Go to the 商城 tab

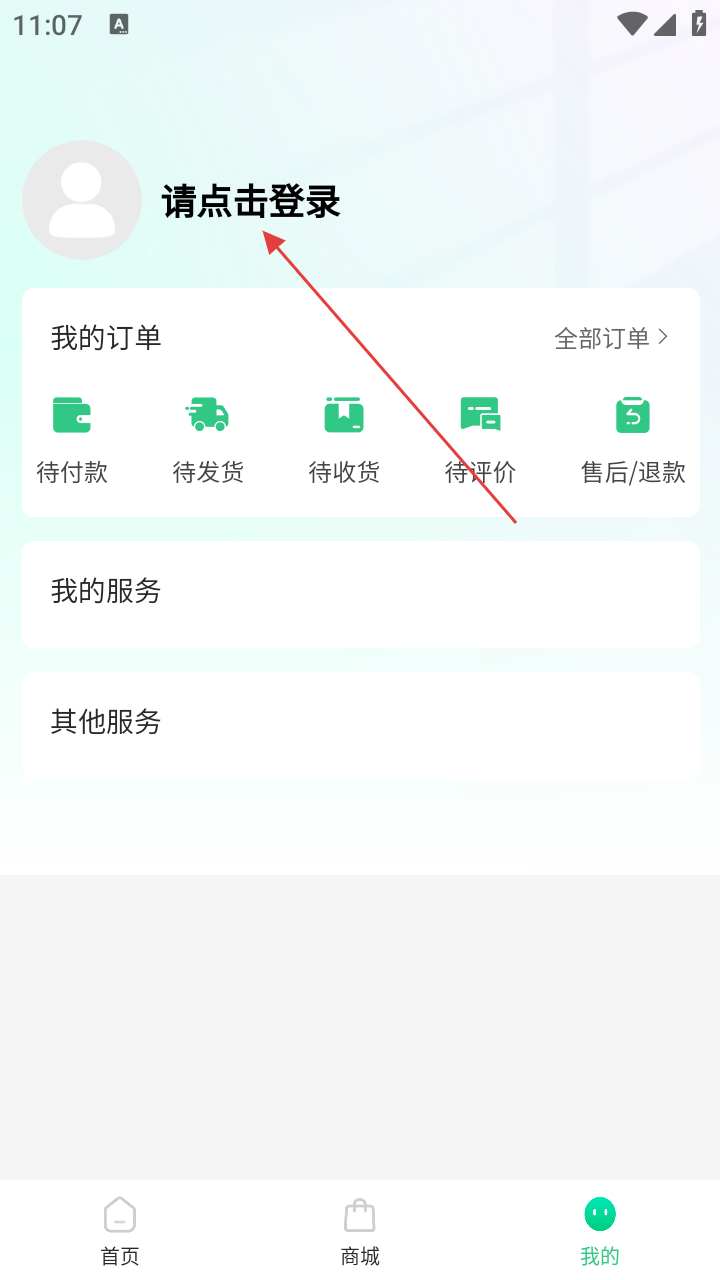click(360, 1230)
